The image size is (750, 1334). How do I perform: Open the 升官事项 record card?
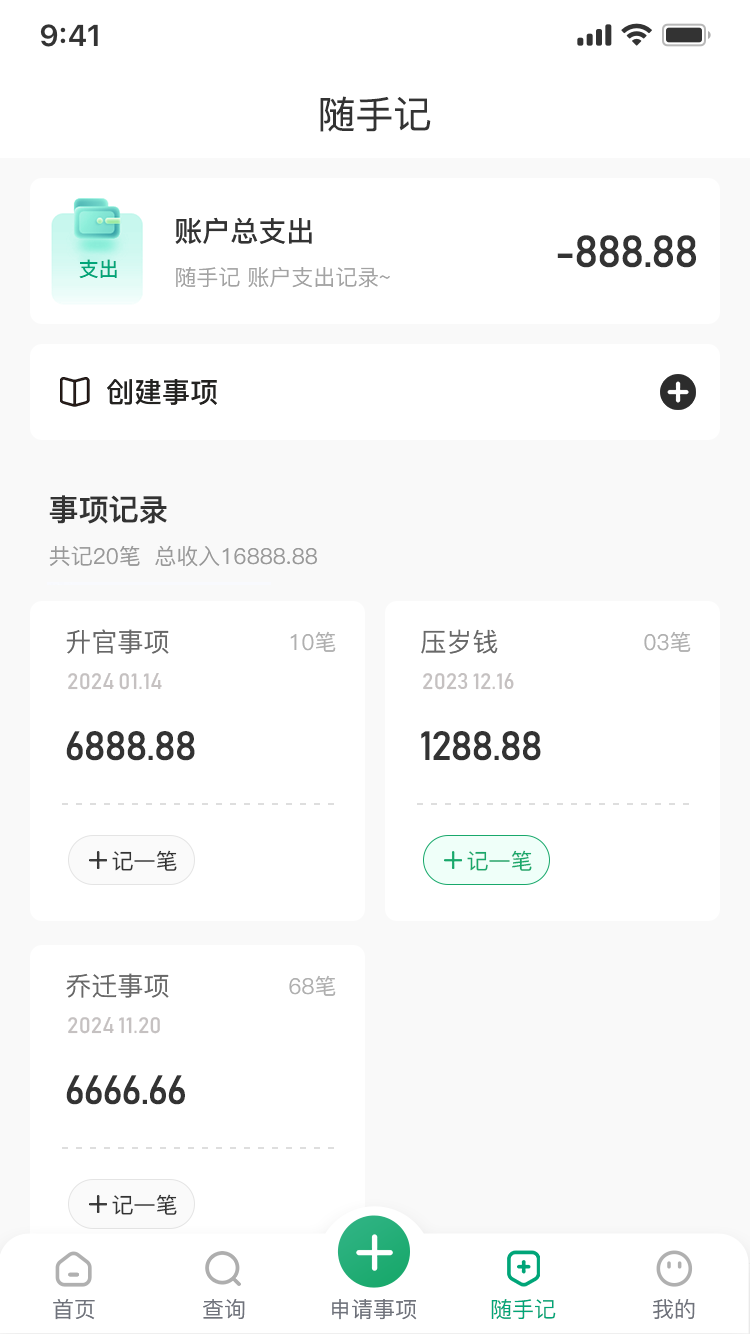[x=197, y=761]
